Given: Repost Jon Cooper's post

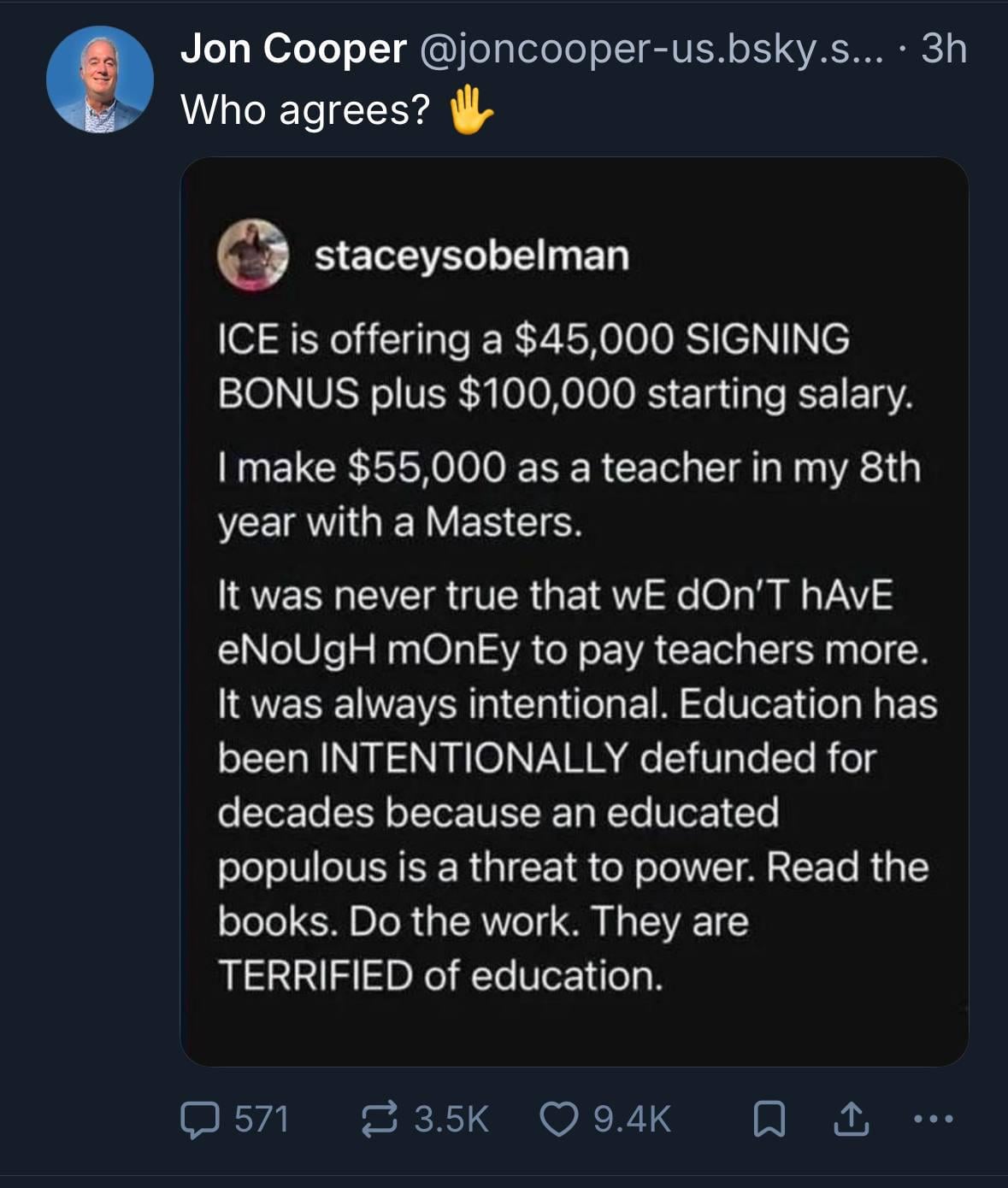Looking at the screenshot, I should point(380,1119).
